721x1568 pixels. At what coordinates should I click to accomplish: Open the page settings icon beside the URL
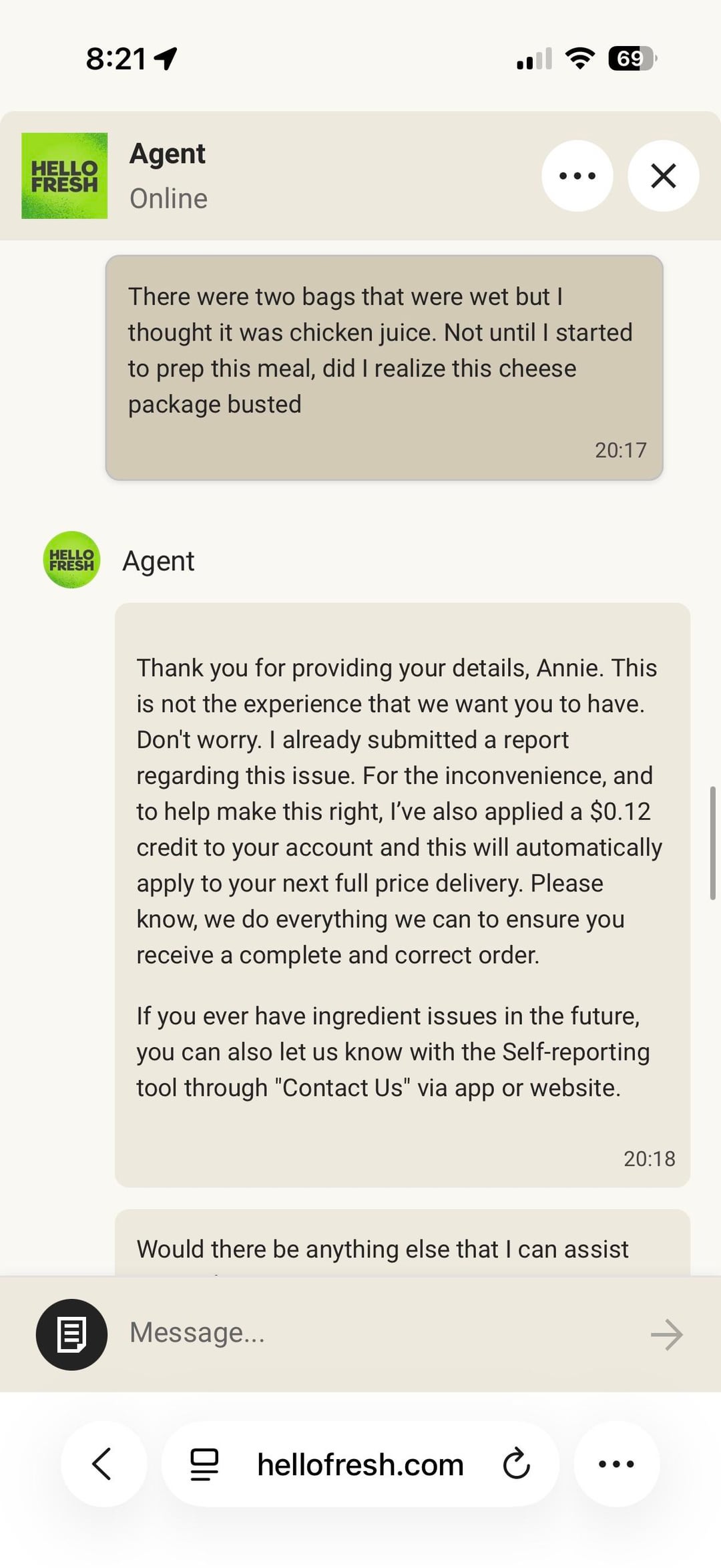[x=204, y=1464]
